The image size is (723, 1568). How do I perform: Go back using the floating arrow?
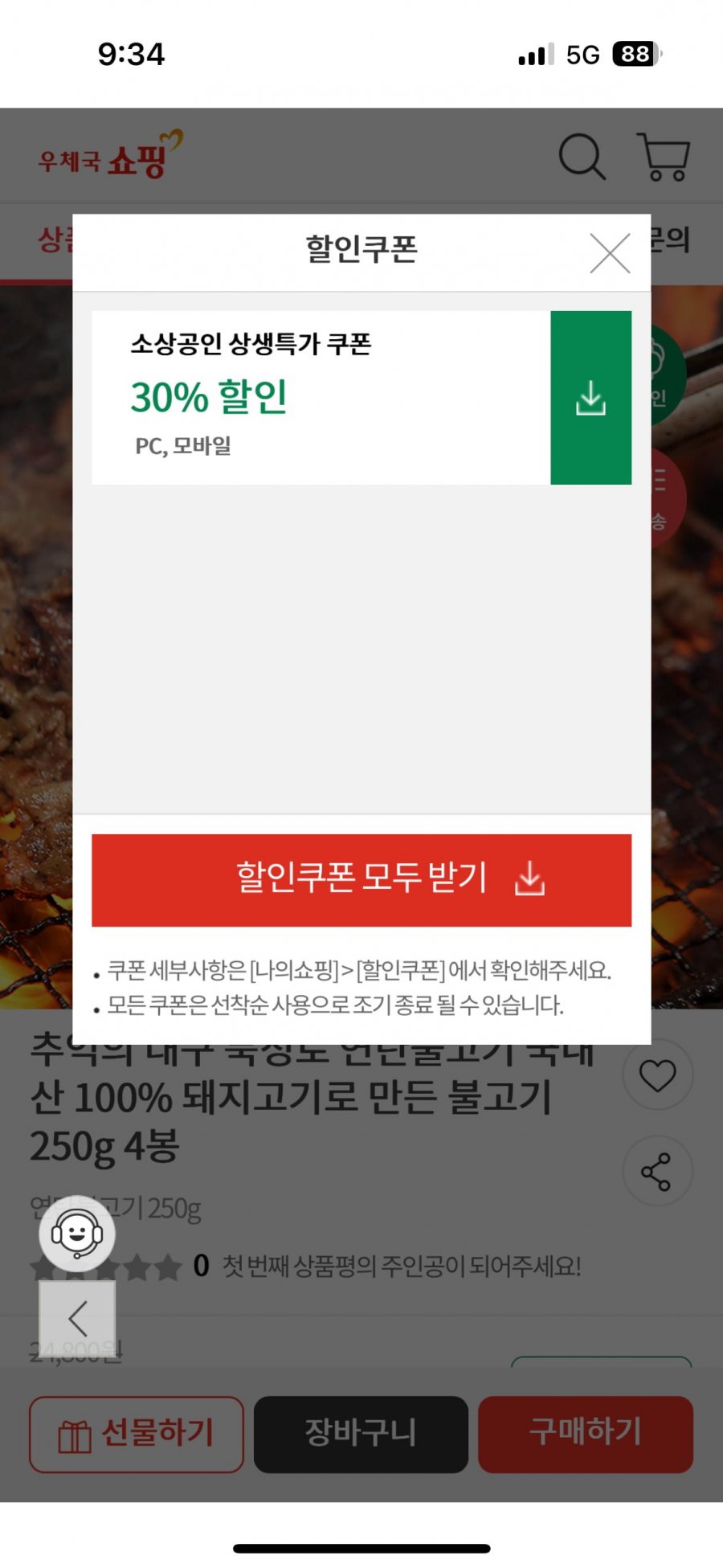pos(78,1319)
